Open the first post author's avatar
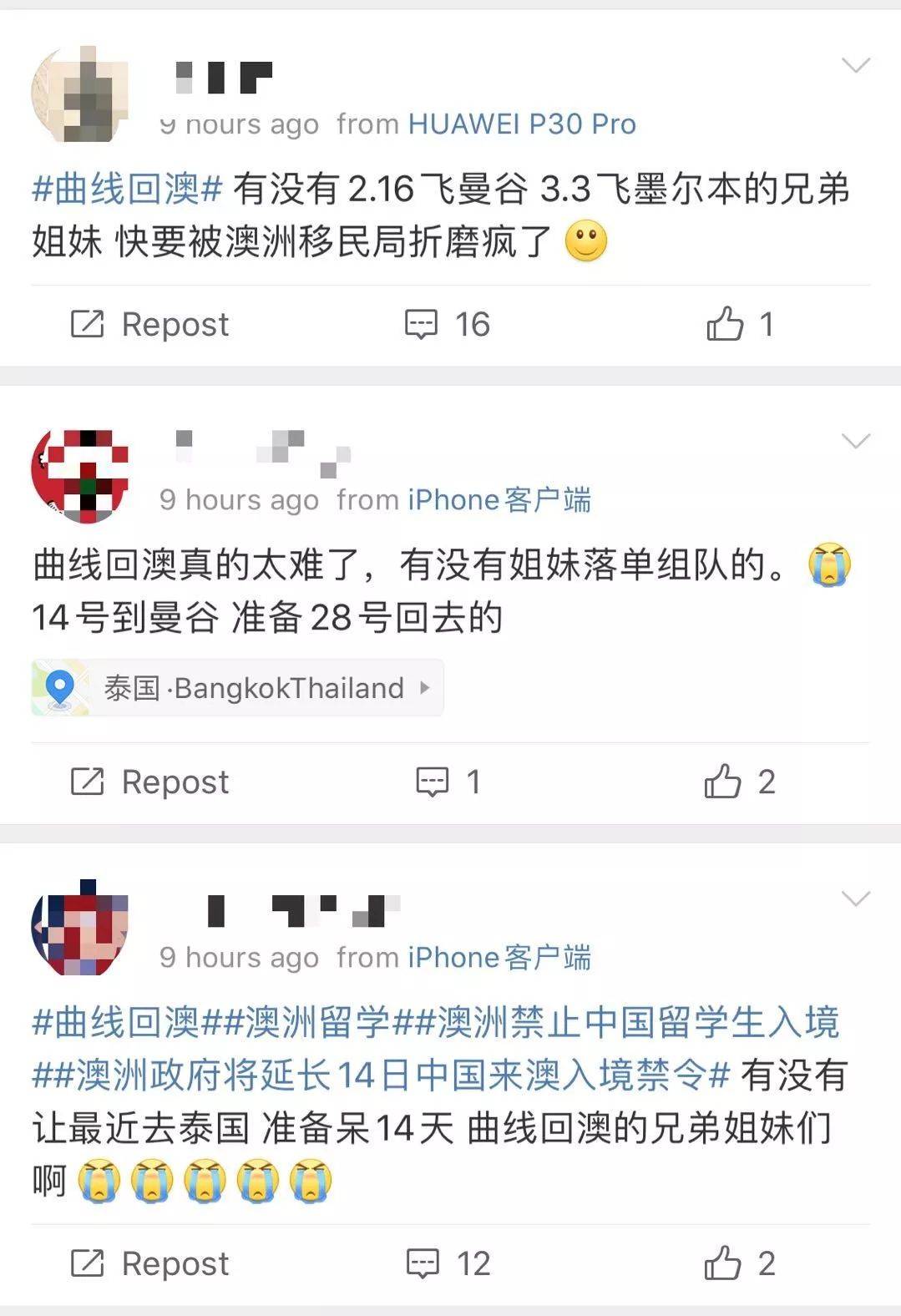The width and height of the screenshot is (901, 1316). coord(80,94)
